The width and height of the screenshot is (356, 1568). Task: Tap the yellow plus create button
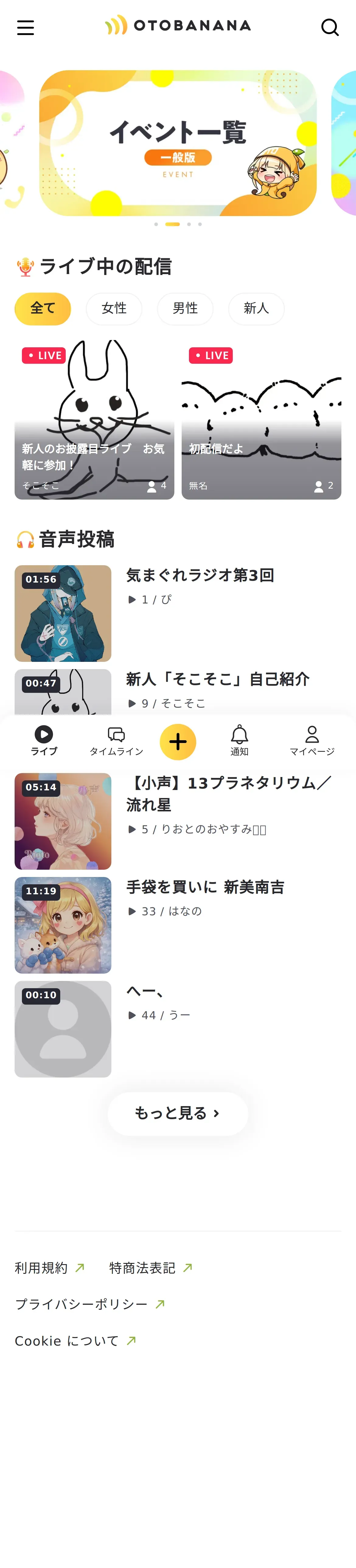pos(178,742)
